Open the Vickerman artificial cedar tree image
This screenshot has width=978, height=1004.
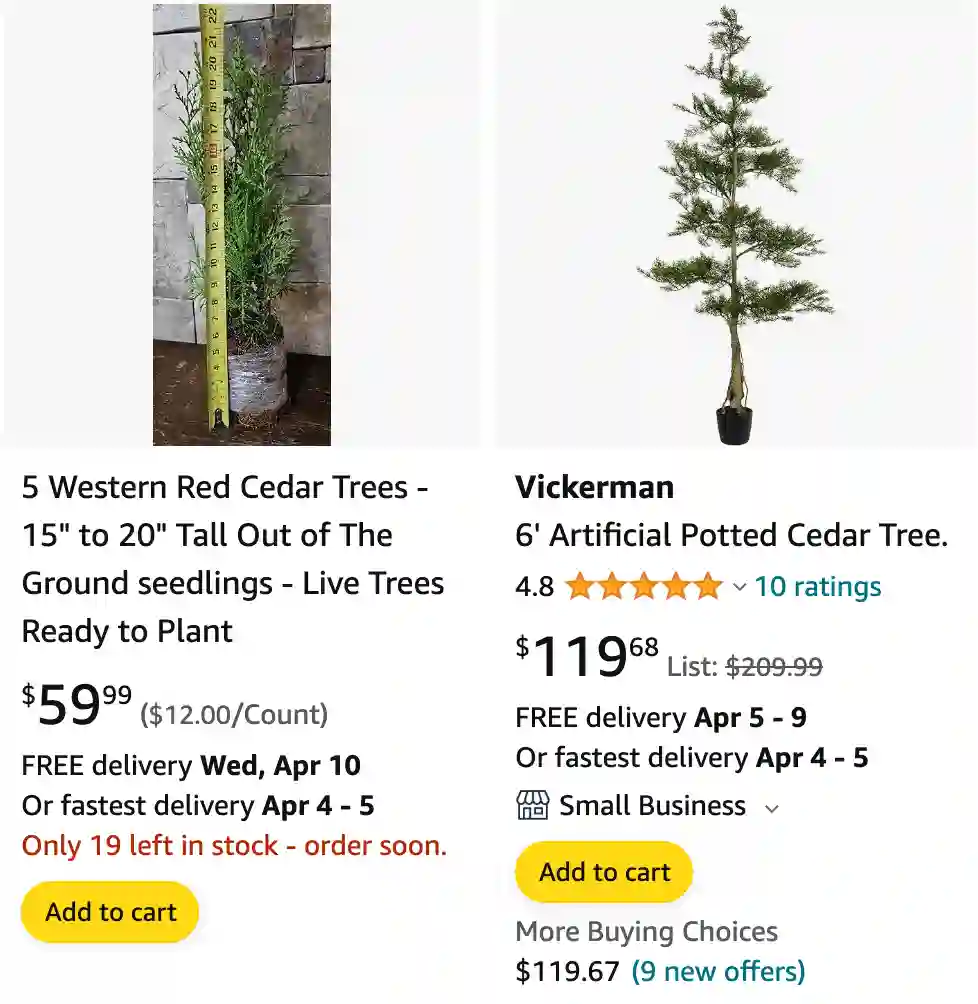pos(735,225)
